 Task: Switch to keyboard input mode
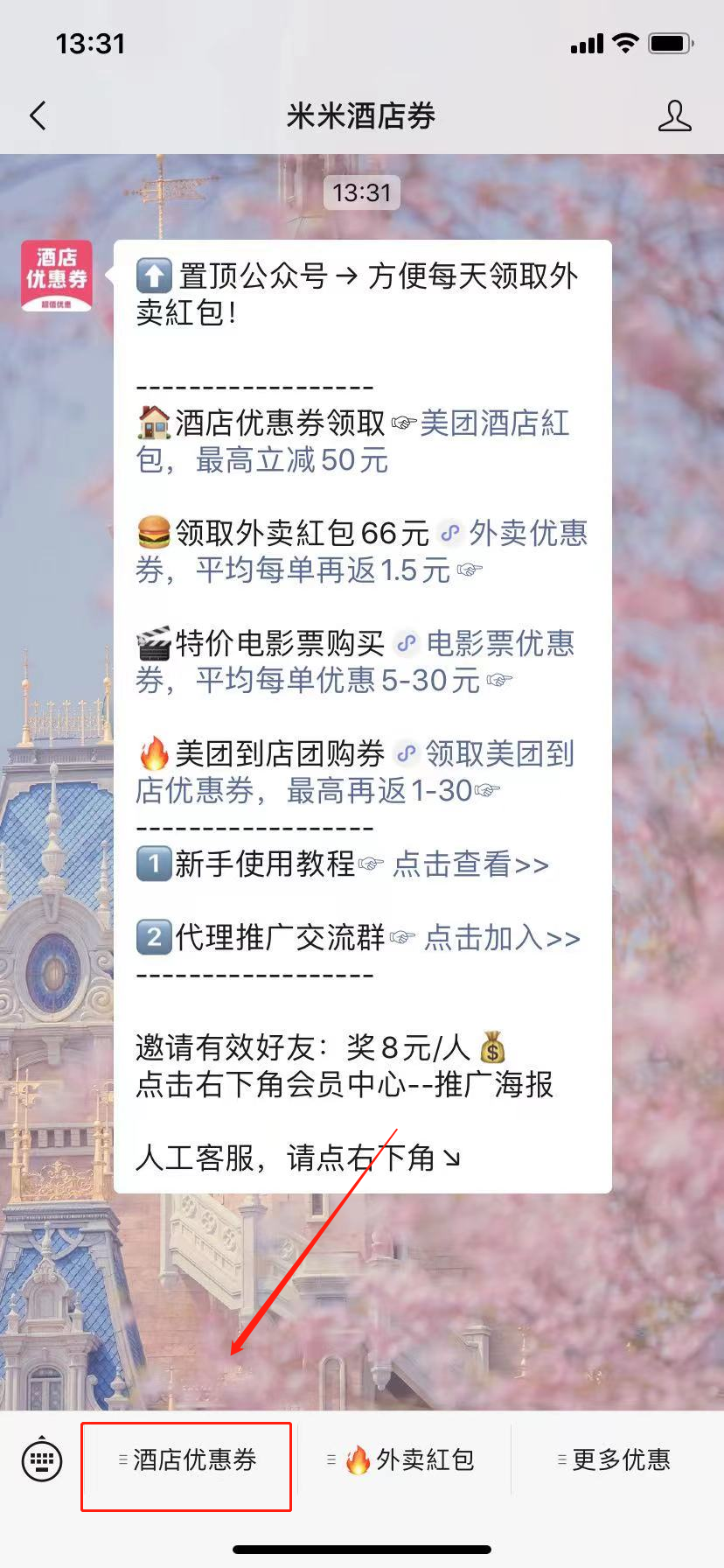click(42, 1459)
